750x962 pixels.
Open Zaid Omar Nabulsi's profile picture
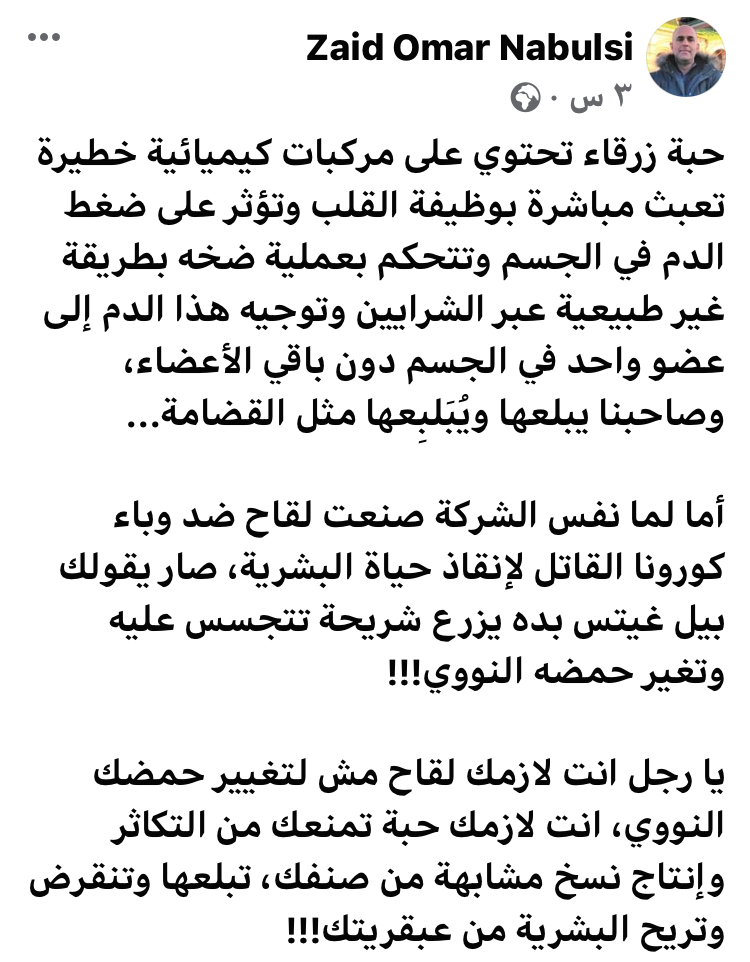click(x=685, y=57)
